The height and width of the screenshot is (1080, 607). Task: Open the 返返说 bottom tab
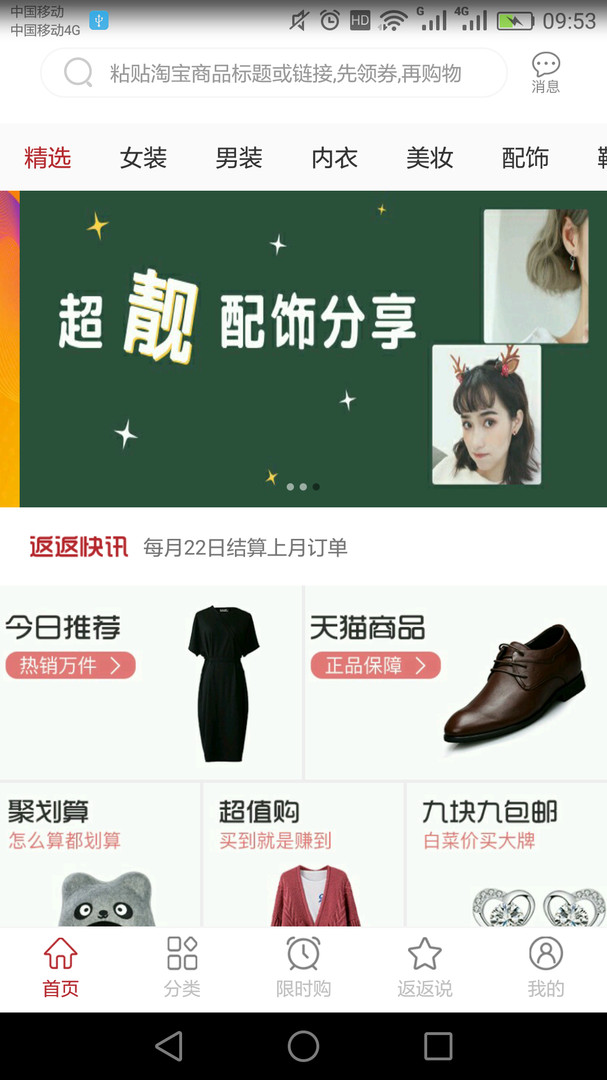pyautogui.click(x=424, y=967)
